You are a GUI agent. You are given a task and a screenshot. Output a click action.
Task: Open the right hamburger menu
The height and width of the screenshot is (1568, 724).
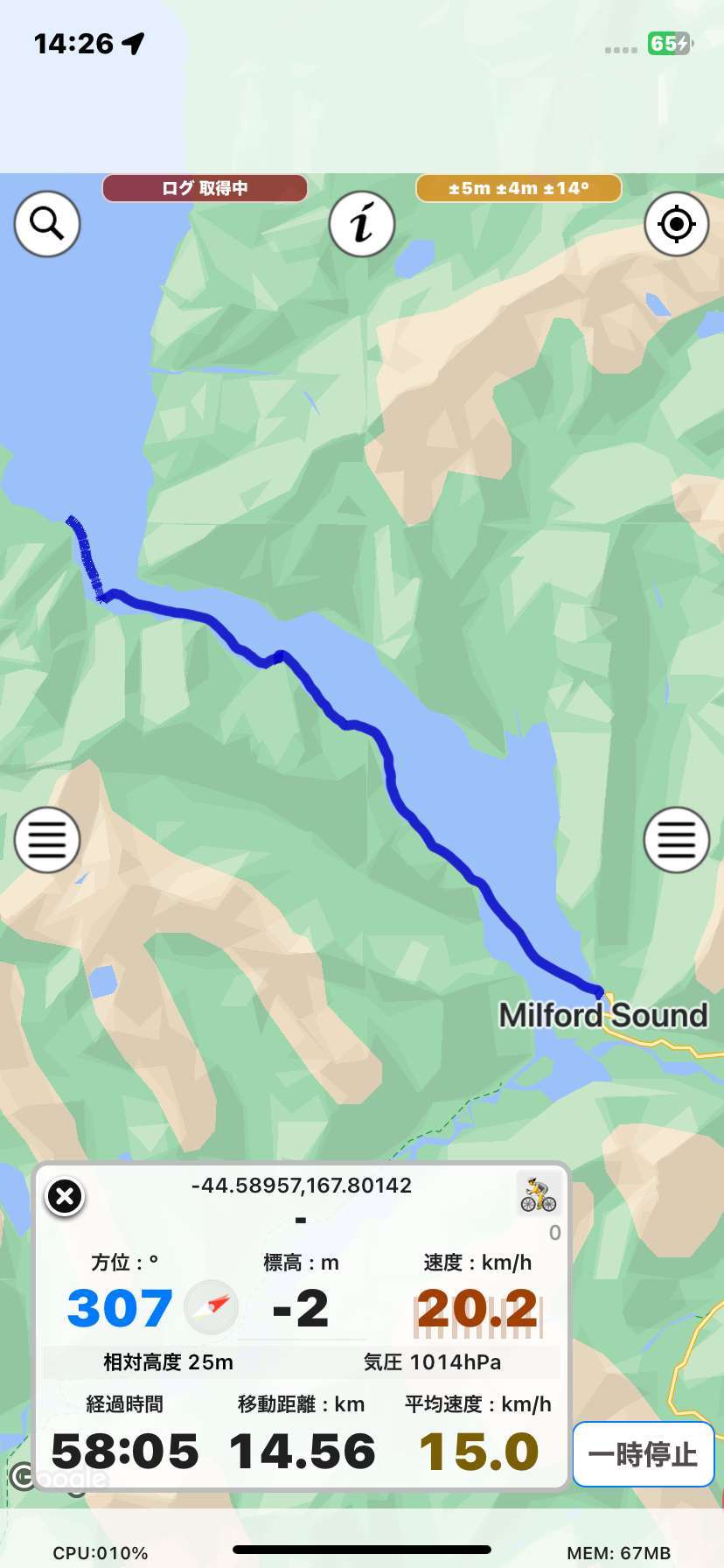pyautogui.click(x=677, y=840)
